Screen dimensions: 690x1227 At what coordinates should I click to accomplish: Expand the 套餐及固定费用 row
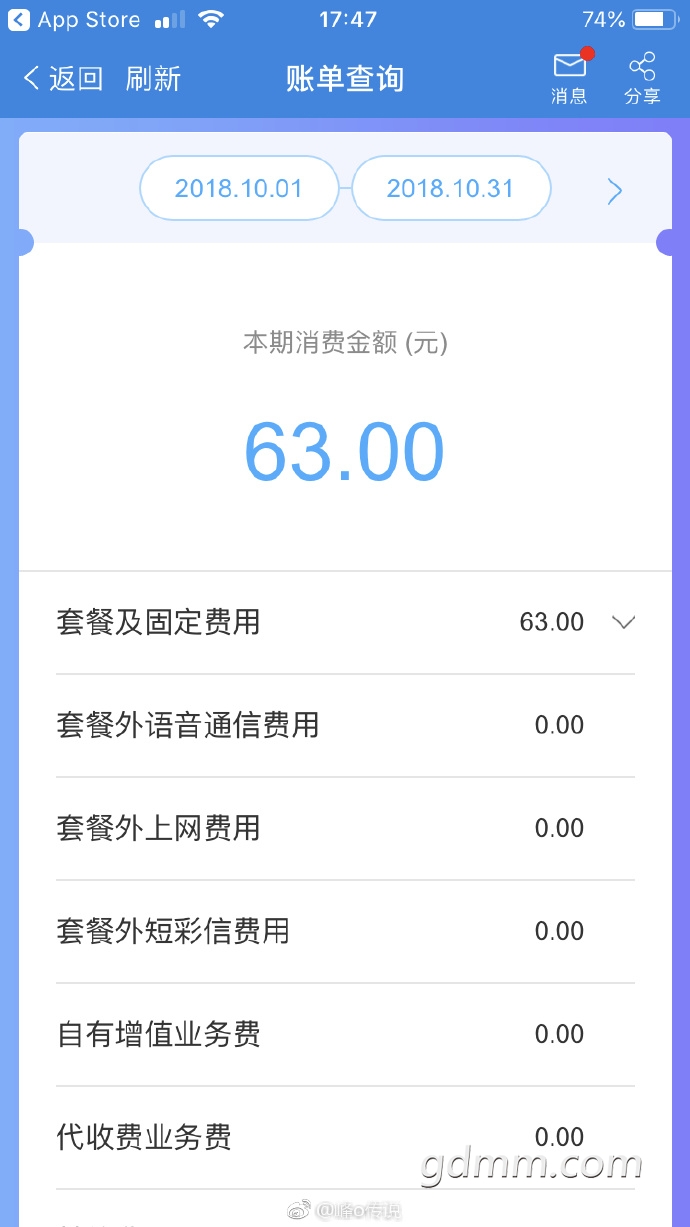coord(345,622)
